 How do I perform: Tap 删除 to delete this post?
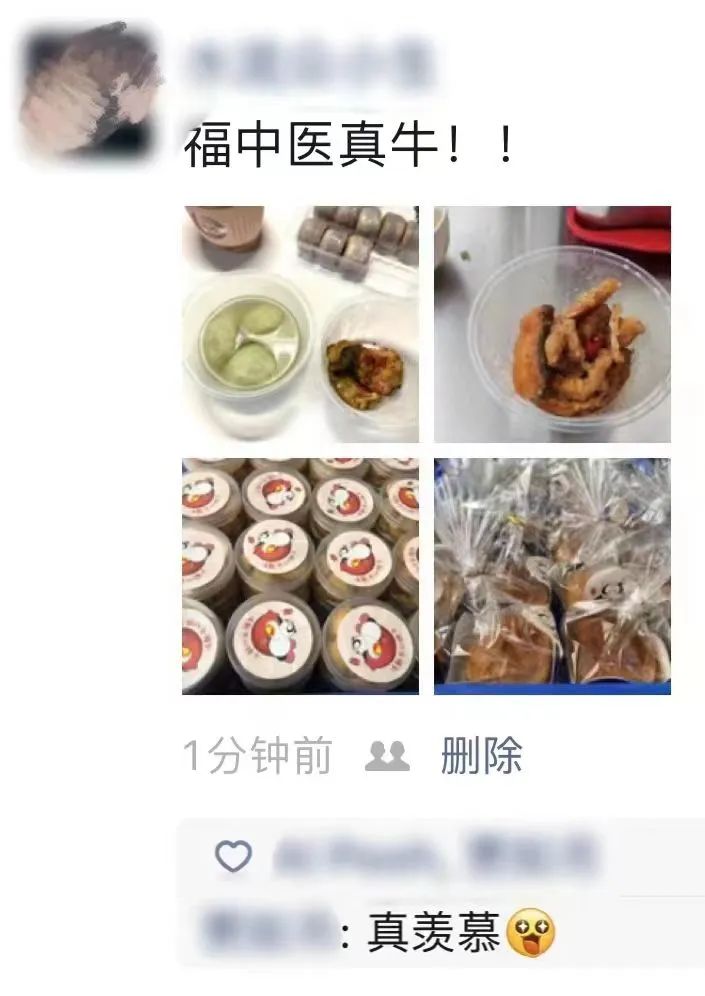481,757
